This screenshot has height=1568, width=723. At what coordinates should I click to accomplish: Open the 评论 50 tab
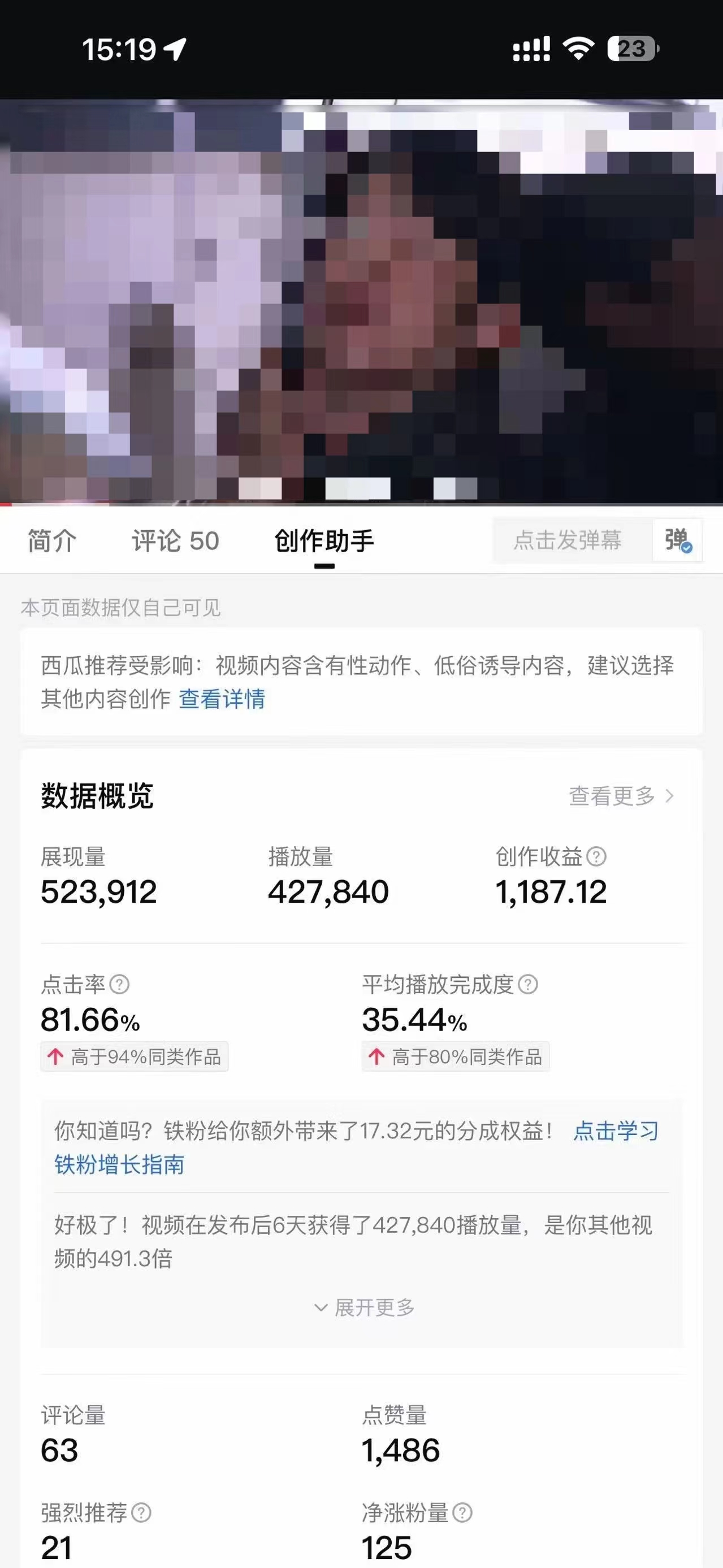click(175, 540)
